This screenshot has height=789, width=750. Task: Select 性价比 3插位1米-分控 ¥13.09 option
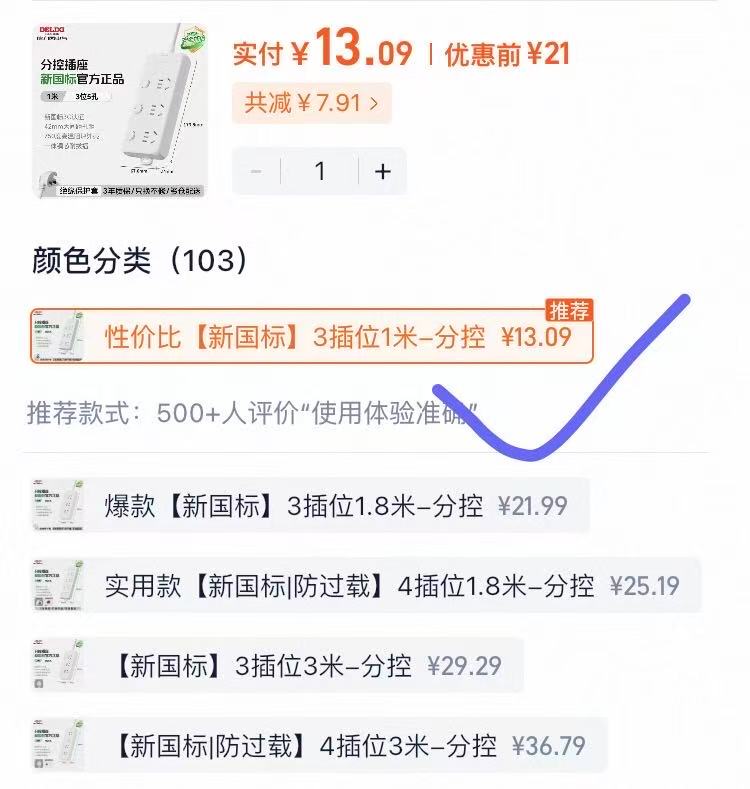click(311, 337)
